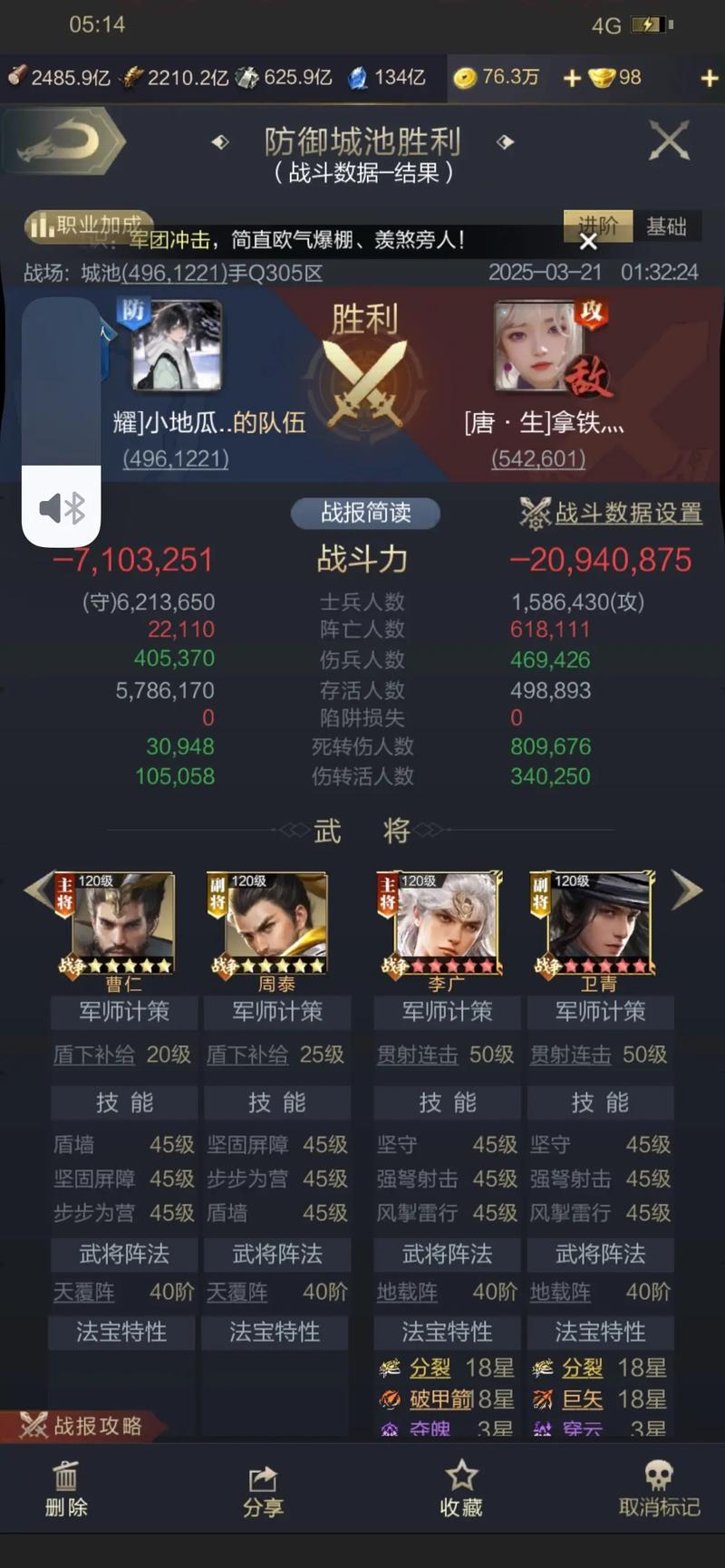Switch to the 进阶 tab
This screenshot has width=725, height=1568.
point(597,226)
